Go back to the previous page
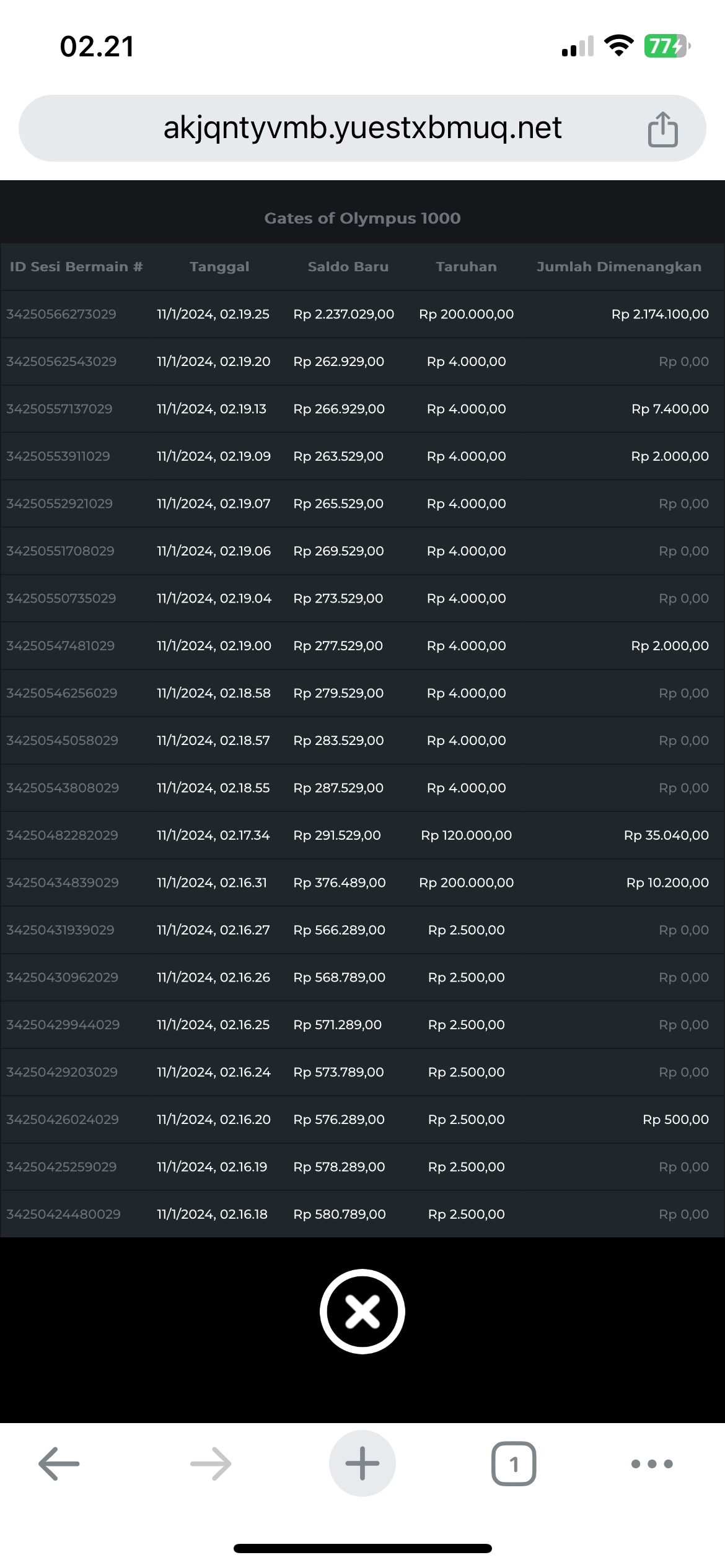The height and width of the screenshot is (1568, 725). (x=59, y=1463)
